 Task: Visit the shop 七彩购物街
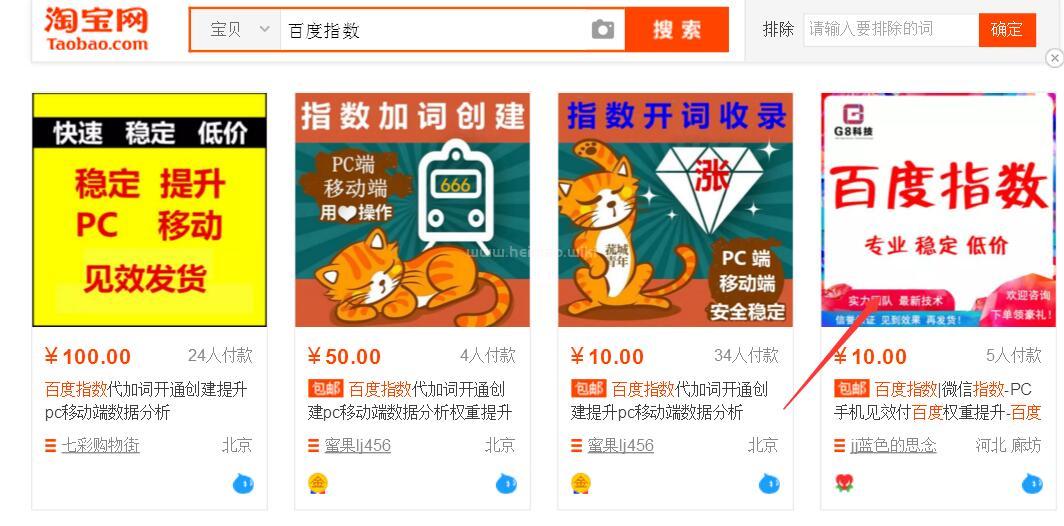click(x=100, y=446)
